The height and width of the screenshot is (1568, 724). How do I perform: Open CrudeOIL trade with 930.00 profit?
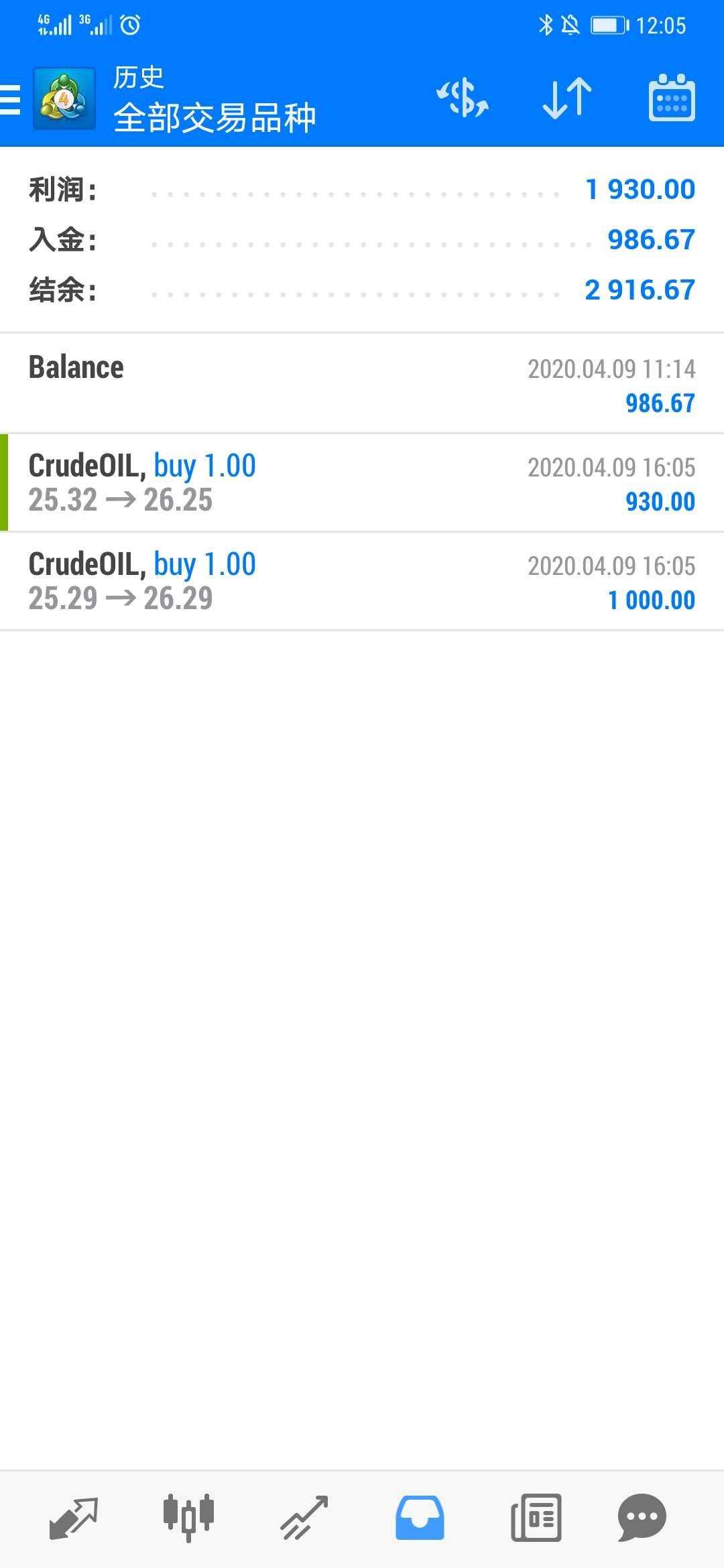[362, 482]
